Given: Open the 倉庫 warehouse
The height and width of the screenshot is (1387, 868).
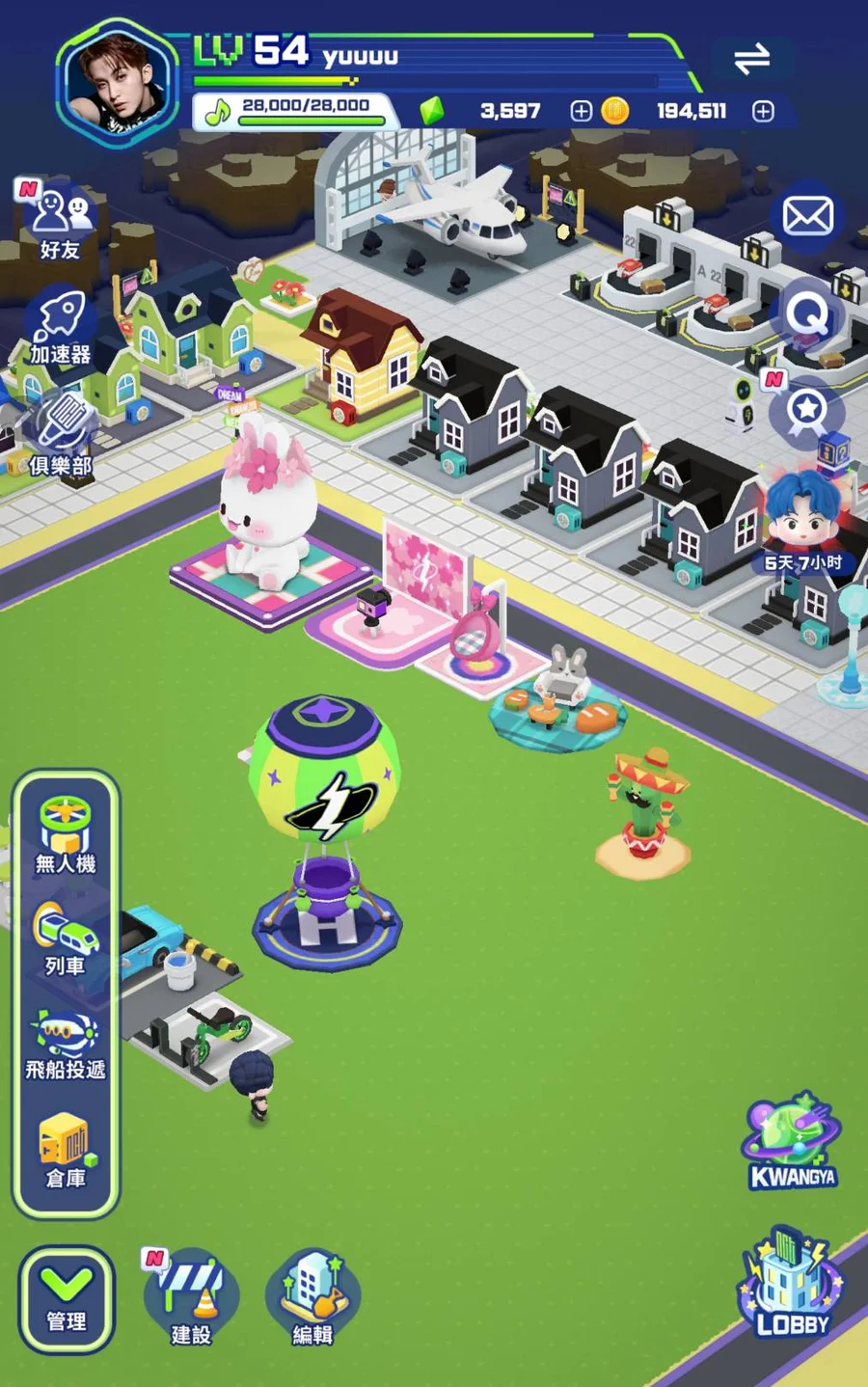Looking at the screenshot, I should (65, 1150).
